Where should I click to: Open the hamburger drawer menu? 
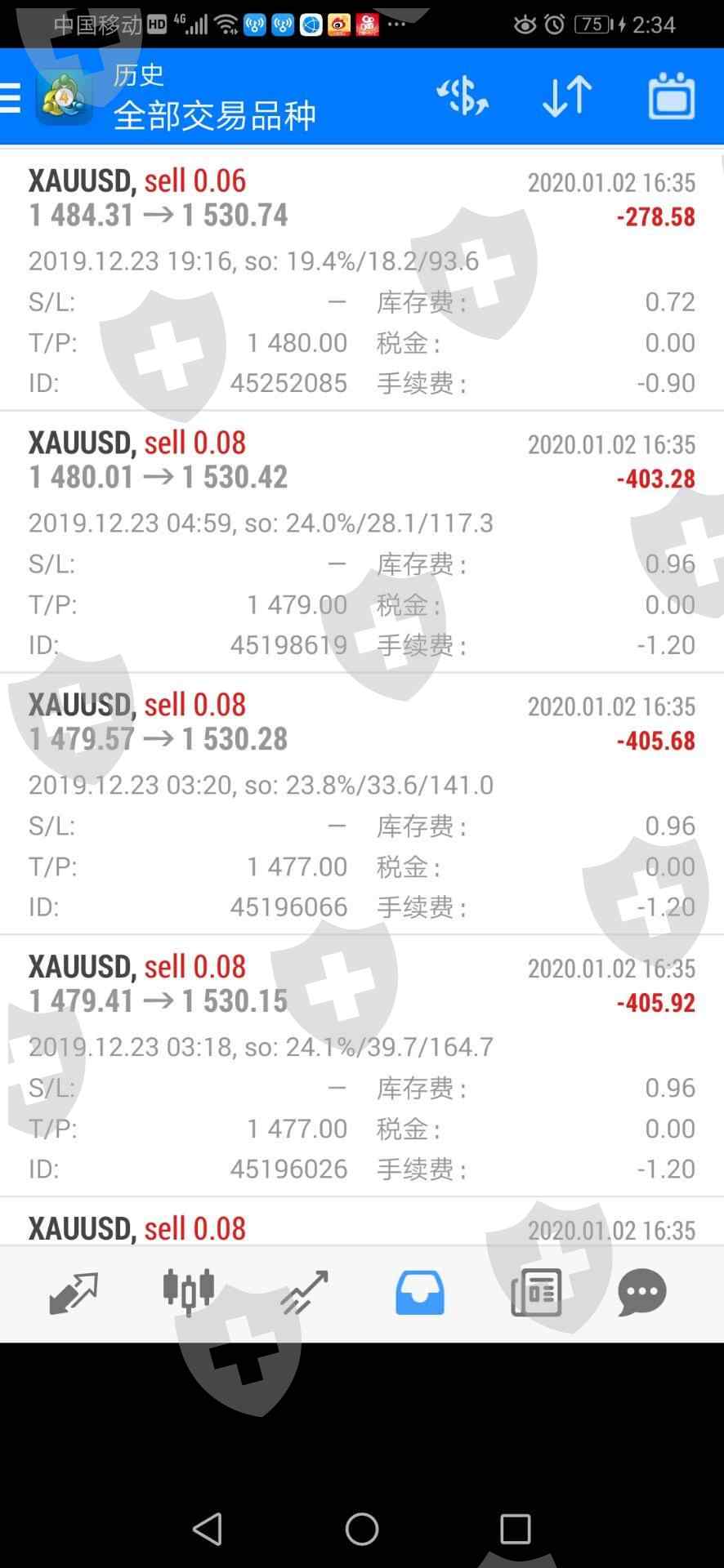(x=11, y=97)
